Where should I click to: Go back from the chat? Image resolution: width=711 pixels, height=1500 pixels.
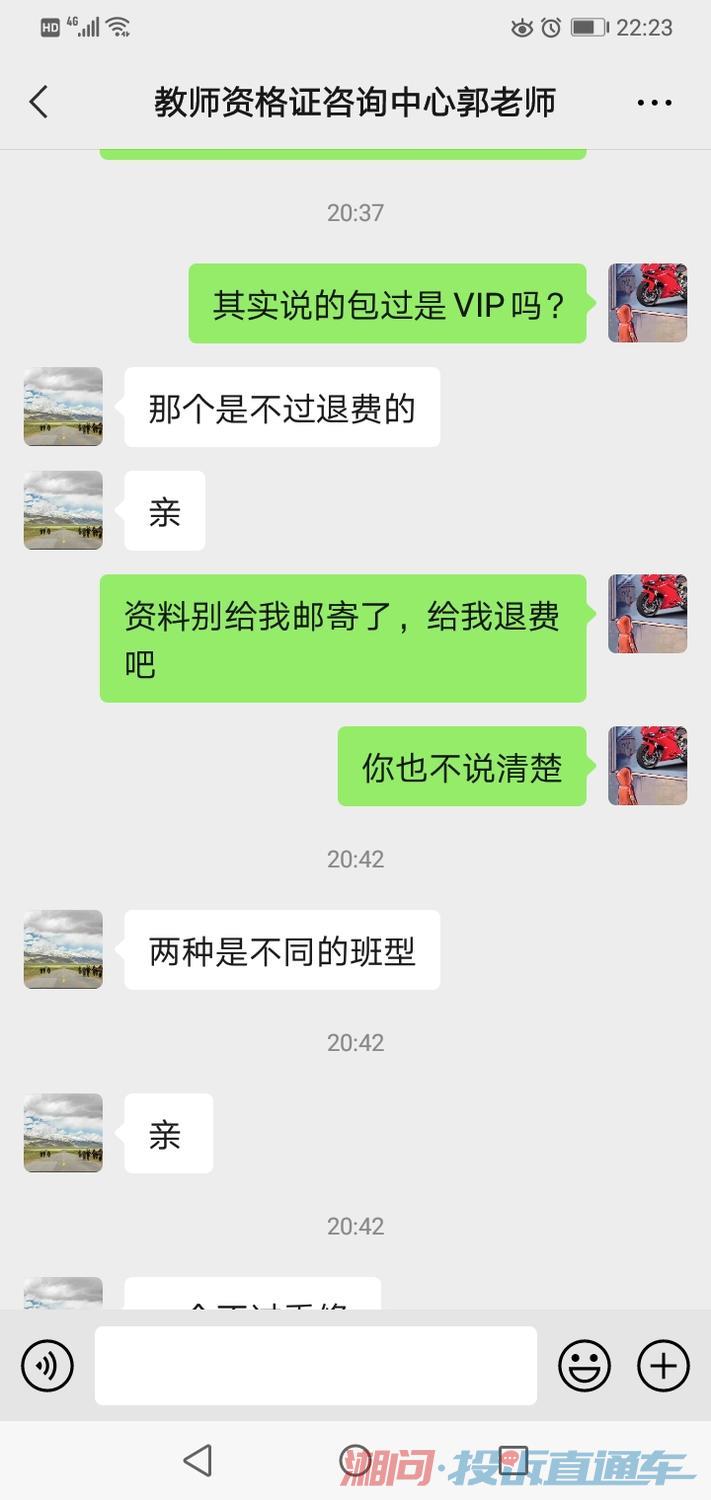[x=39, y=102]
